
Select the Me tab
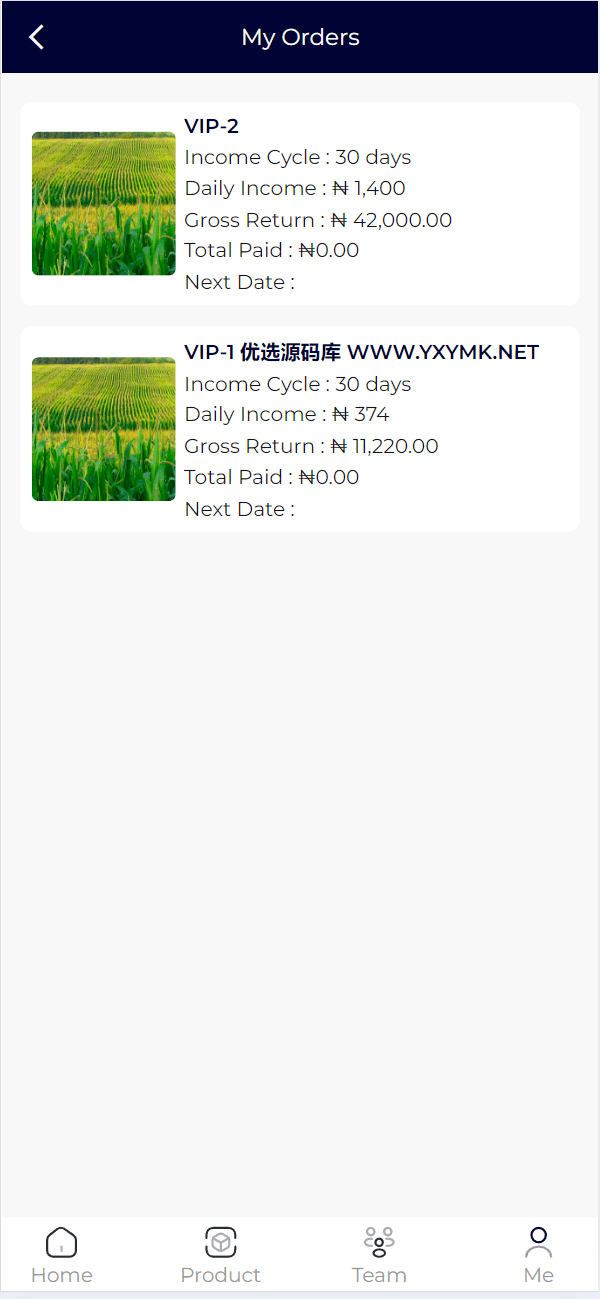[x=538, y=1256]
